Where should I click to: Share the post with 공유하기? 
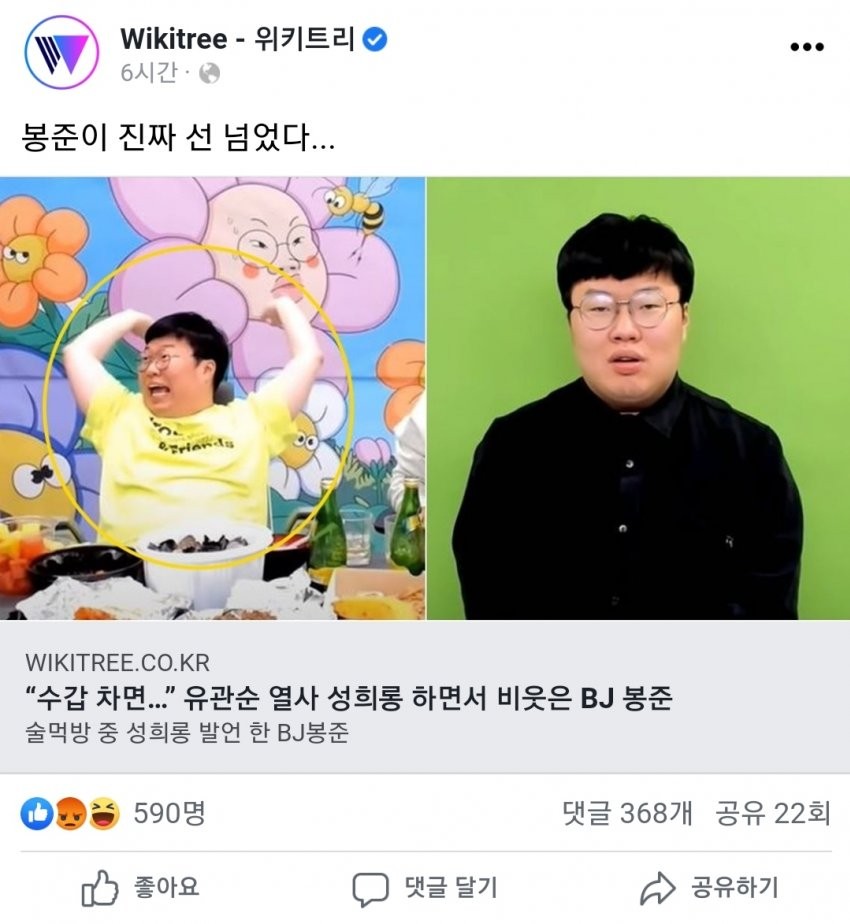coord(708,886)
